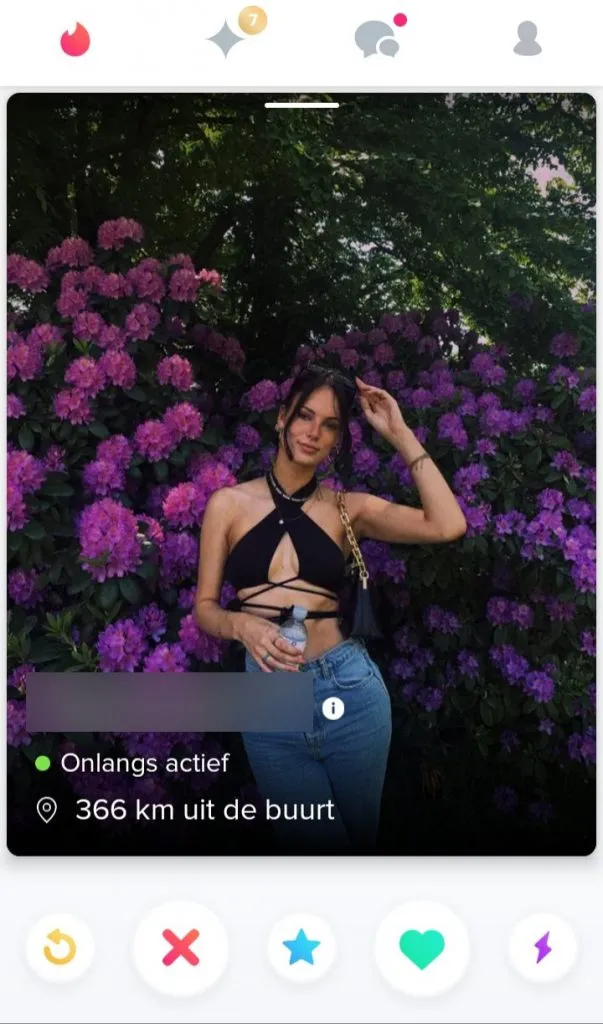The width and height of the screenshot is (603, 1024).
Task: Open profile info via the i icon
Action: click(333, 708)
